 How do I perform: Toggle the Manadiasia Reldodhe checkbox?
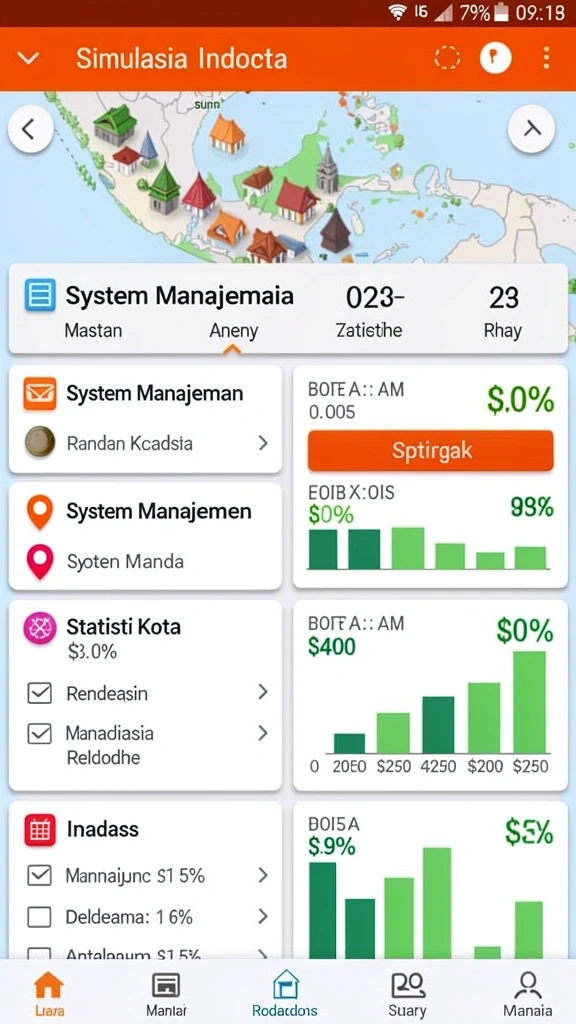[x=40, y=733]
